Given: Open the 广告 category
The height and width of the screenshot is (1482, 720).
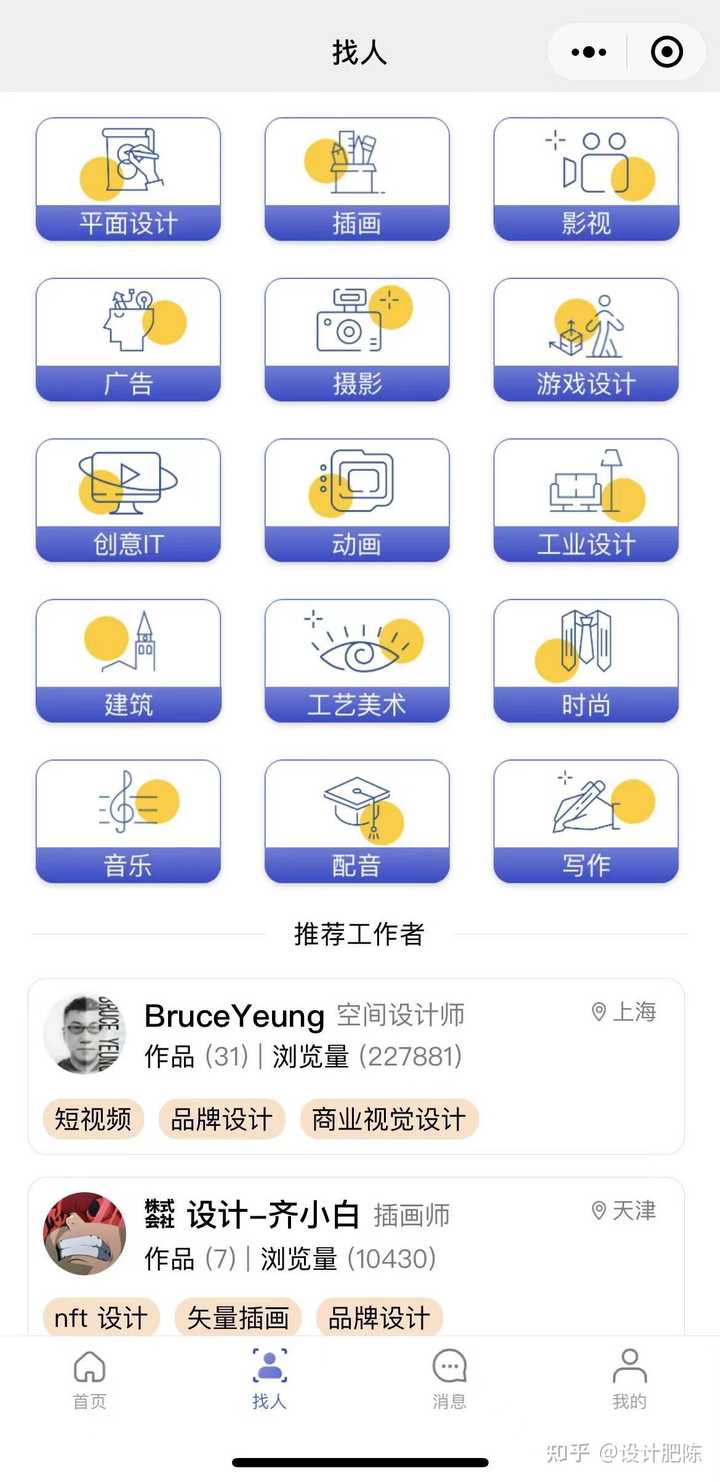Looking at the screenshot, I should [x=128, y=340].
